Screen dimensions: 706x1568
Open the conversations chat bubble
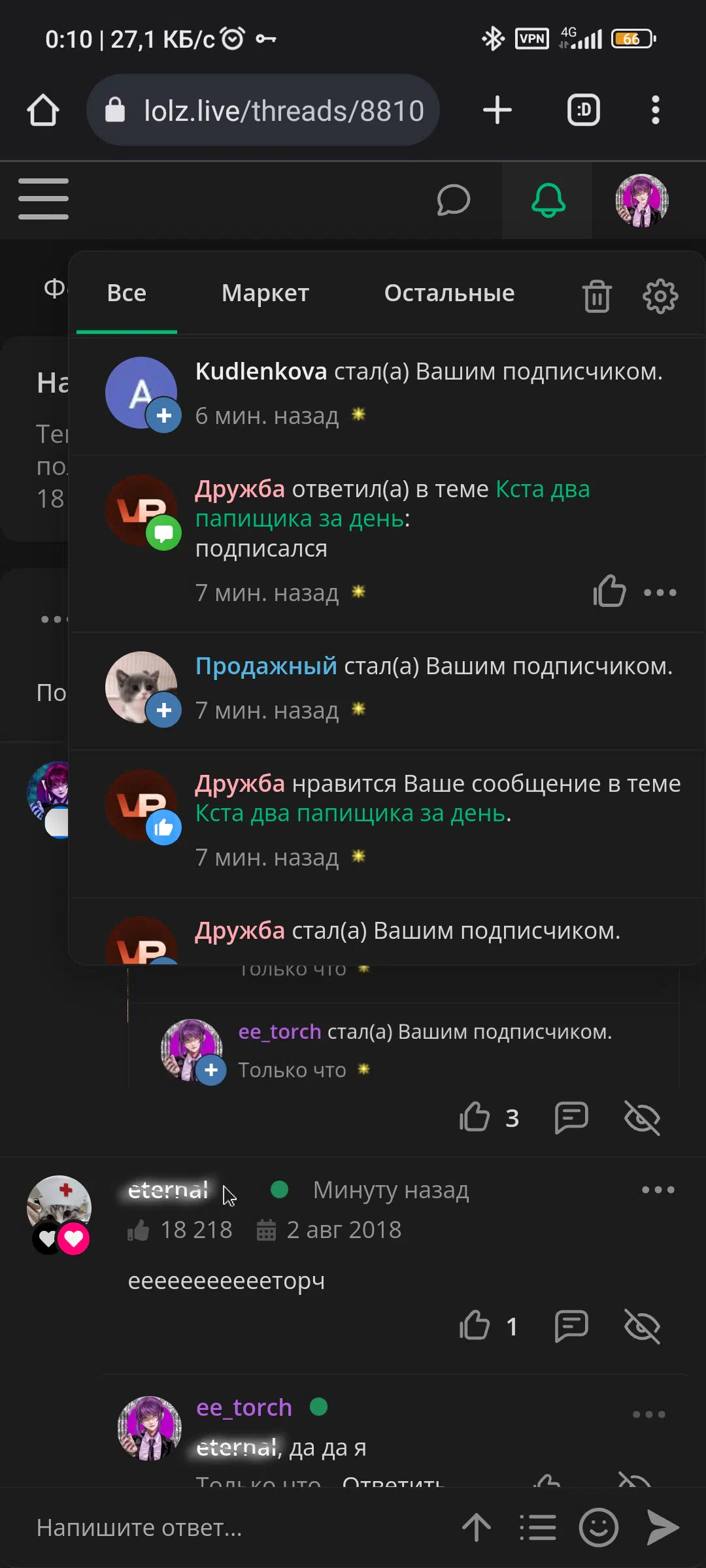point(453,200)
